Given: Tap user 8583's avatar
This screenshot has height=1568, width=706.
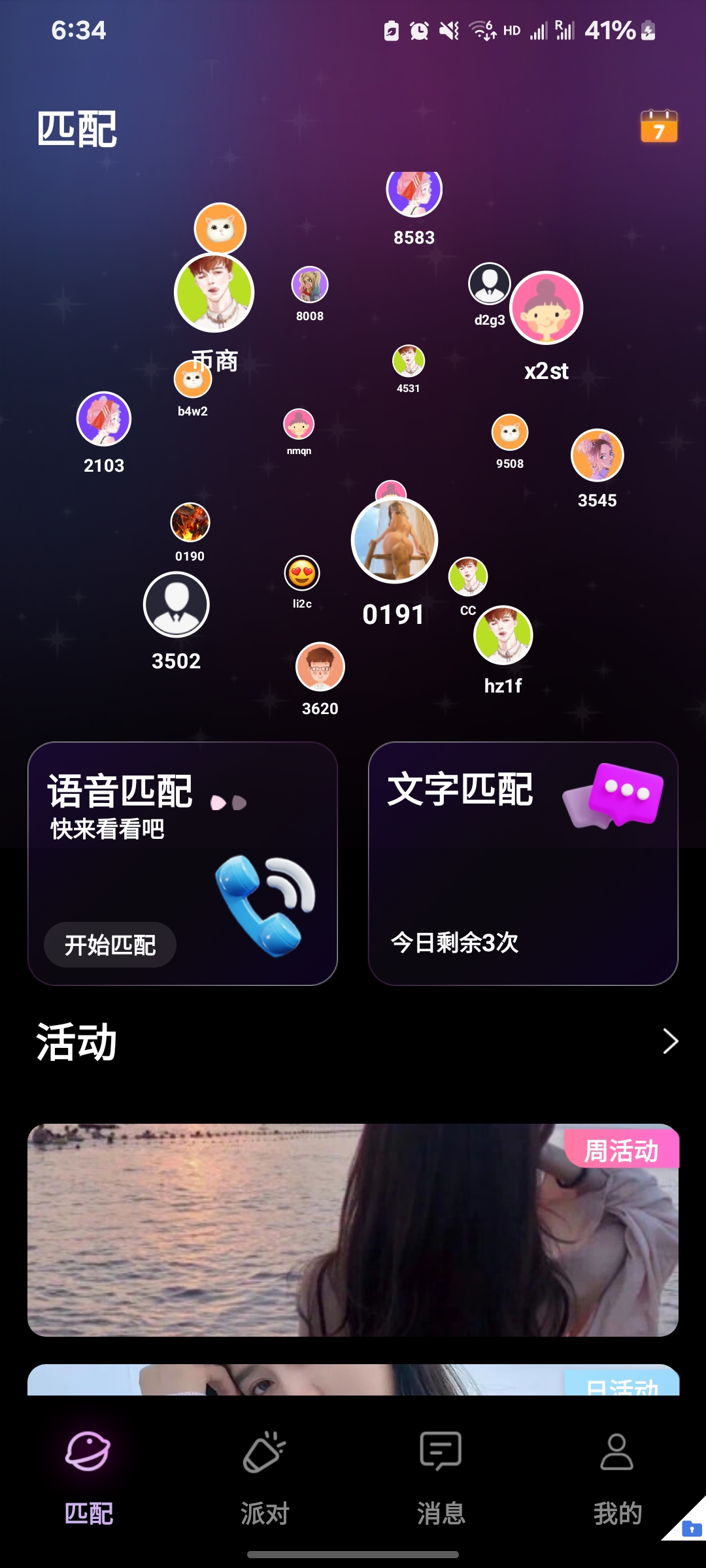Looking at the screenshot, I should click(x=414, y=192).
